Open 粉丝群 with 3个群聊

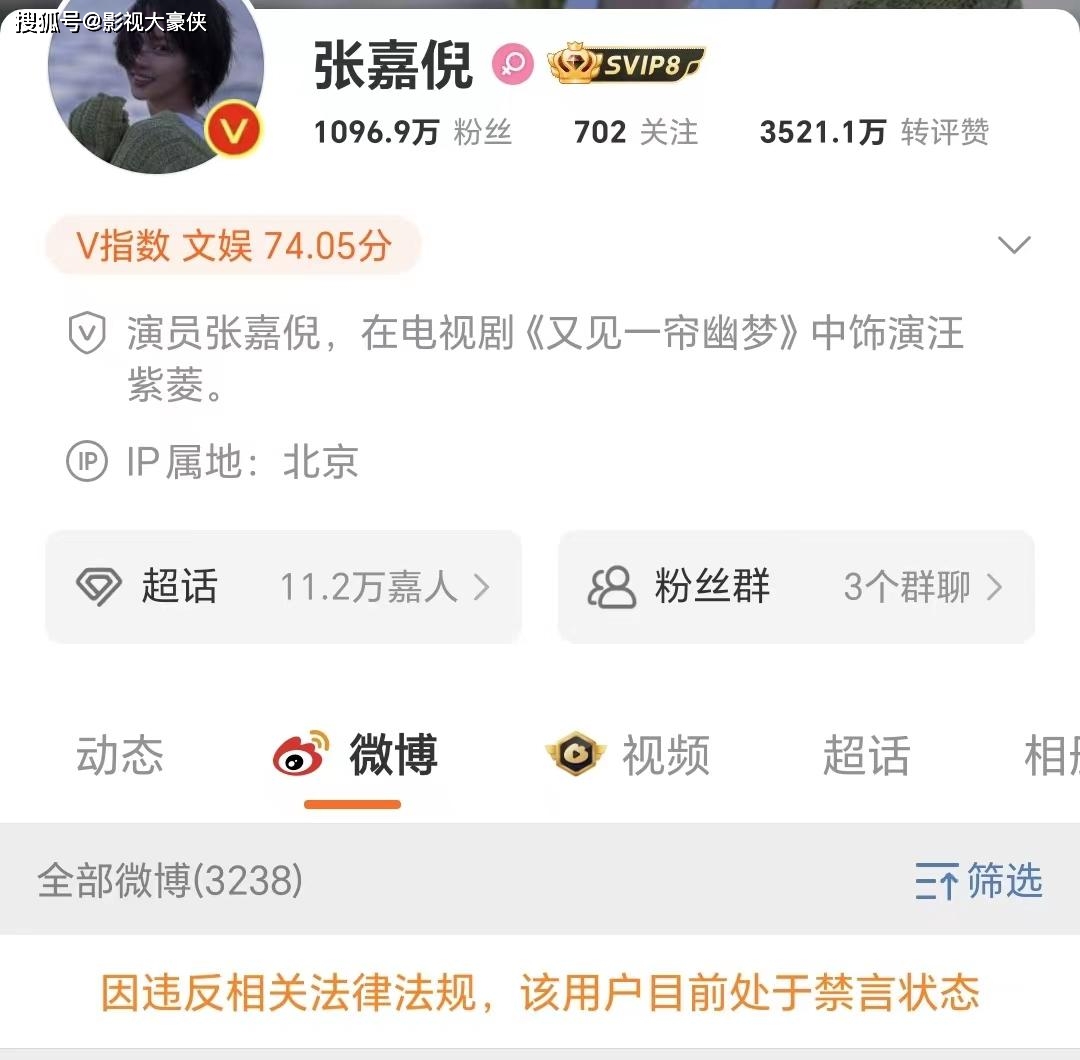coord(796,587)
